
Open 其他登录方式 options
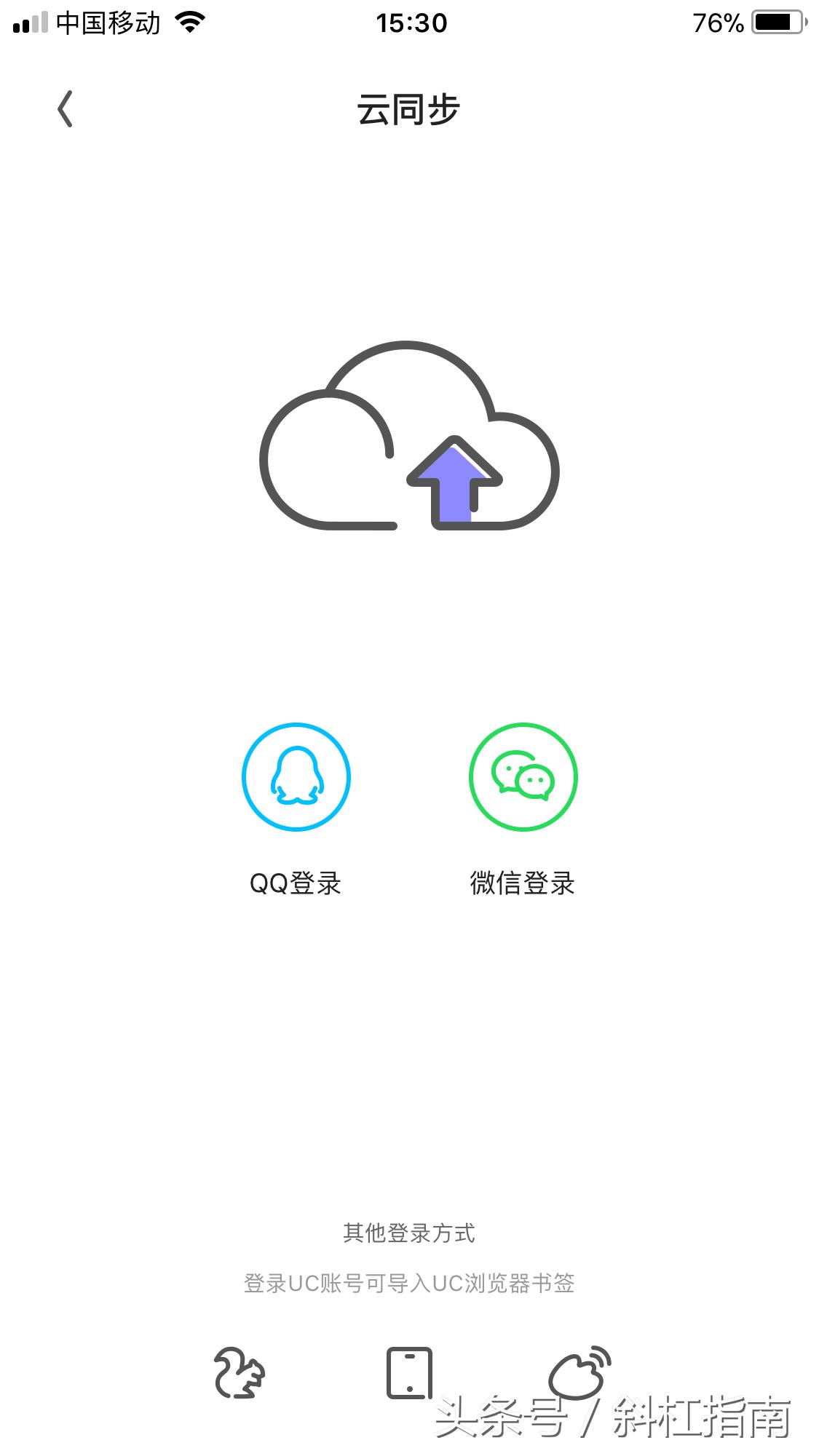click(x=409, y=1231)
